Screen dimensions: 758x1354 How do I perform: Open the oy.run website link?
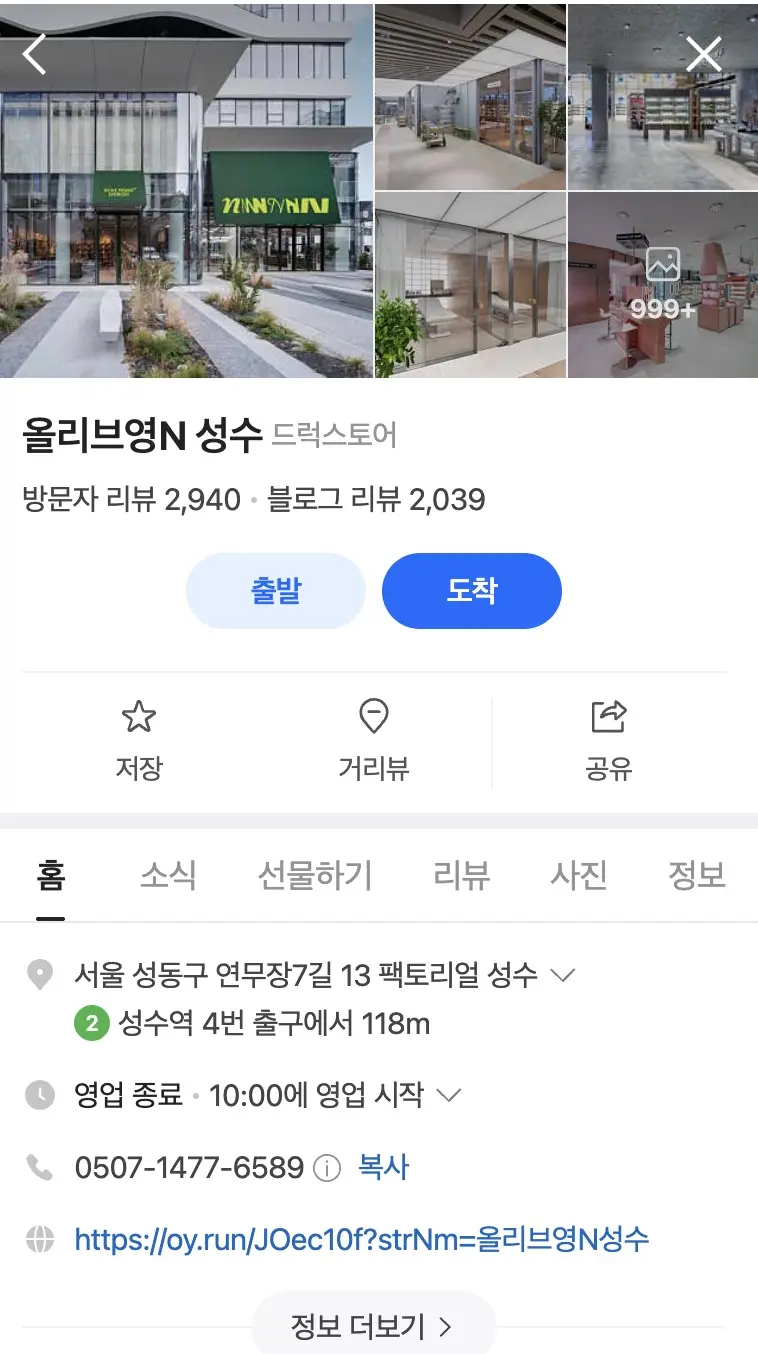[x=362, y=1240]
